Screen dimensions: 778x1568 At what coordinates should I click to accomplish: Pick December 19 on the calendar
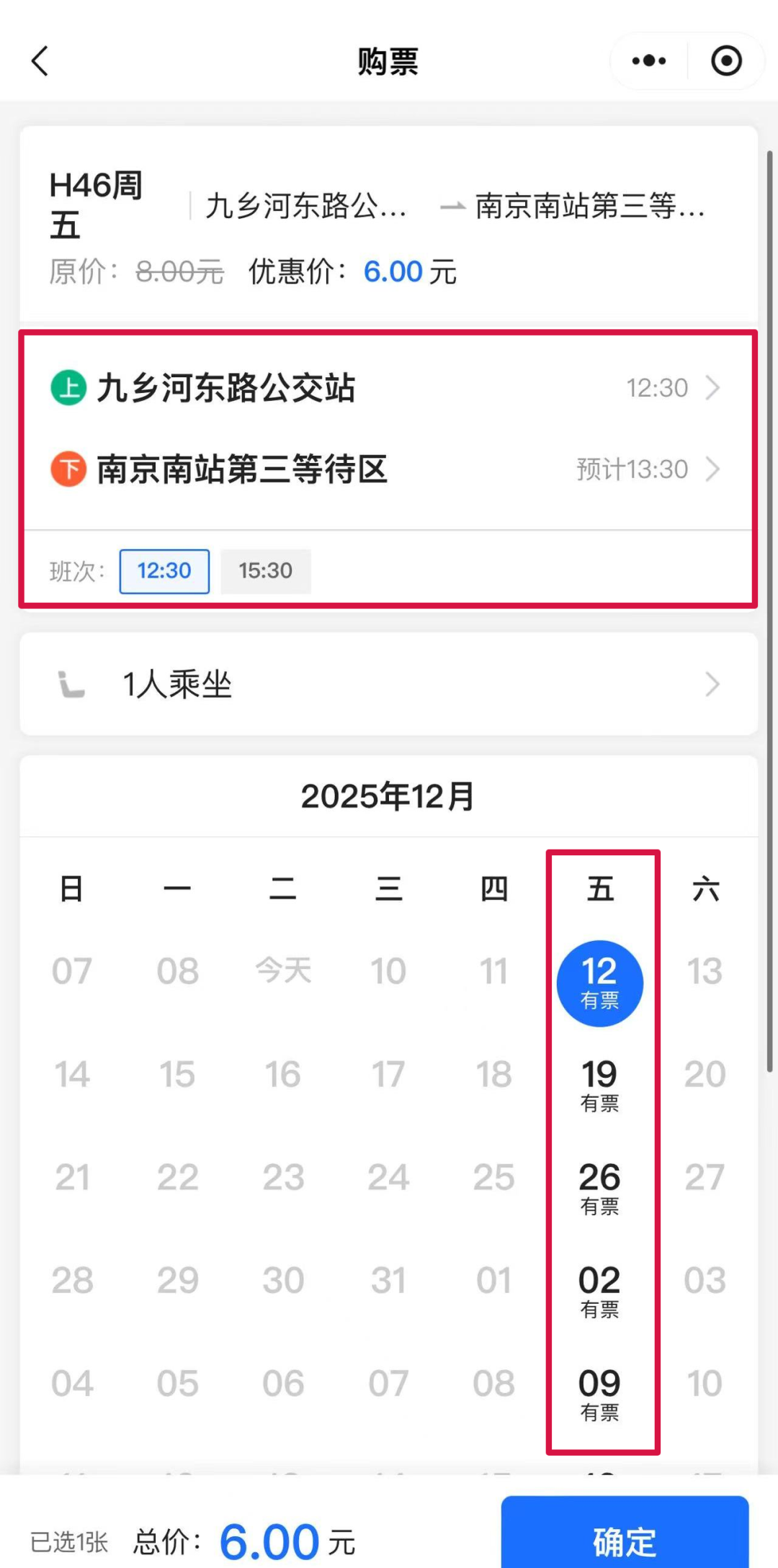point(599,1085)
